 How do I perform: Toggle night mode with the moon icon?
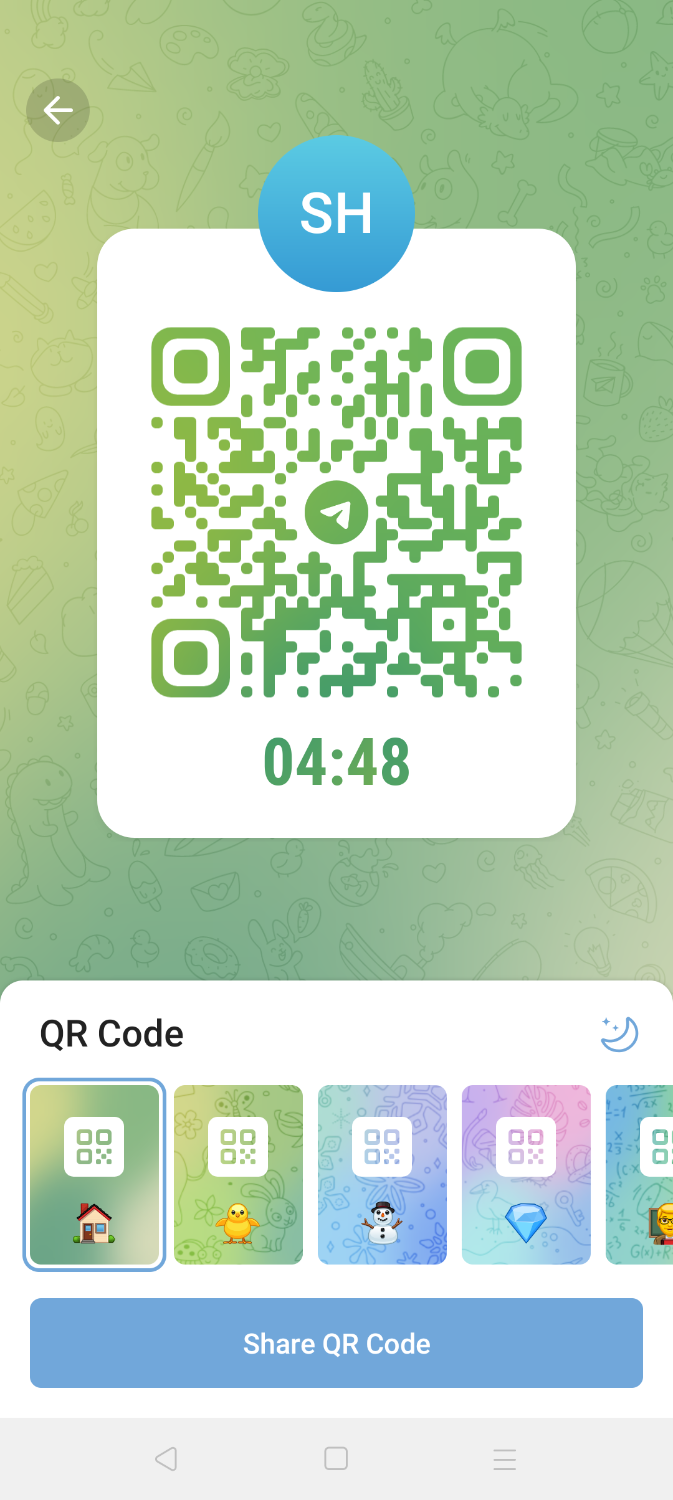click(x=619, y=1033)
